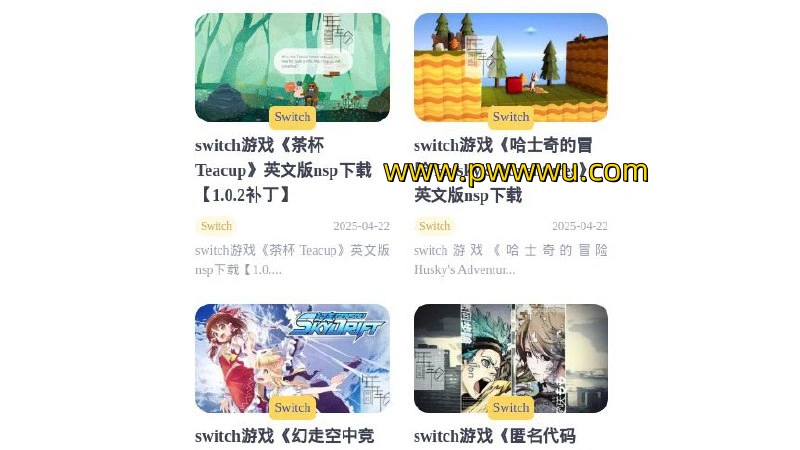Open the 匿名代码 game cover image
Screen dimensions: 800x450
point(510,352)
